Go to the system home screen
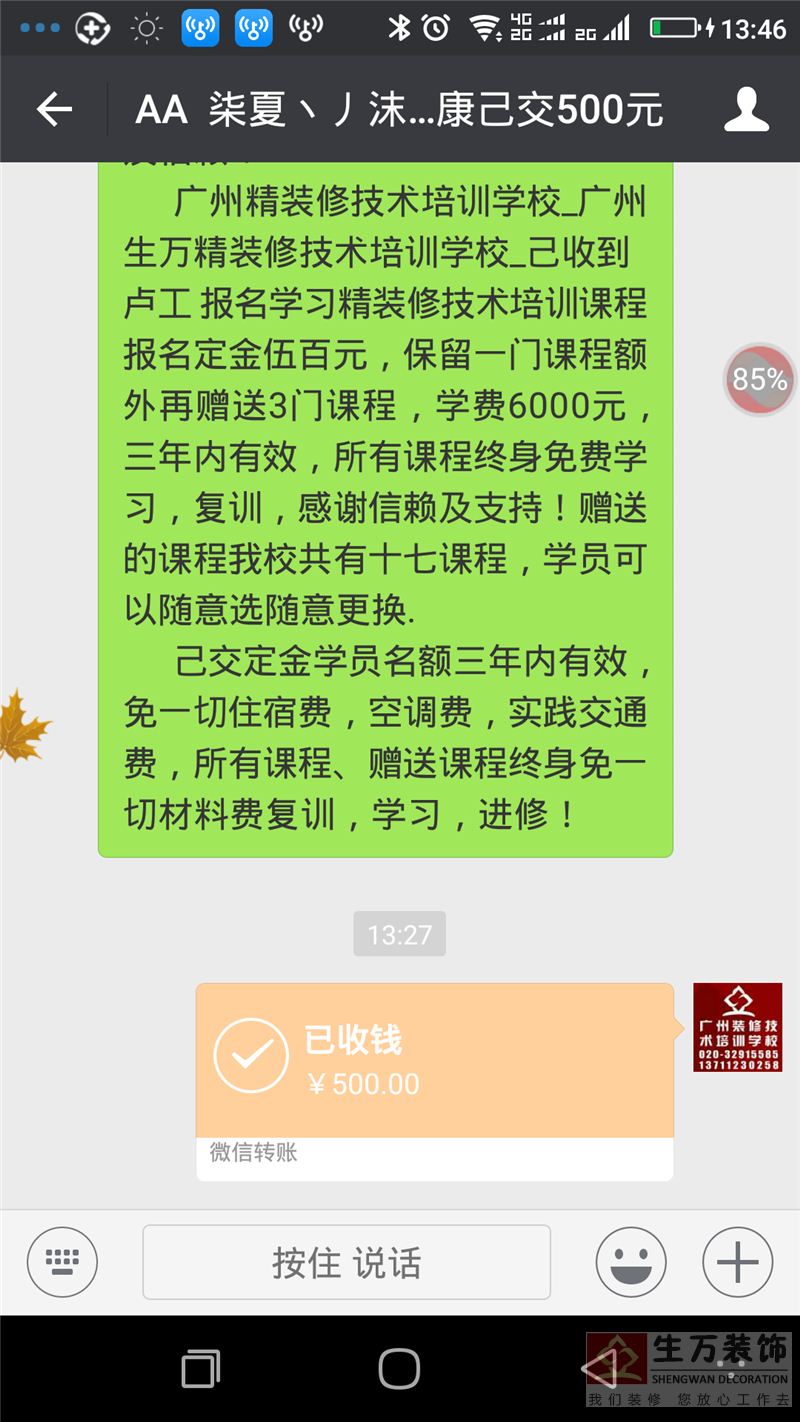Screen dimensions: 800x1422 coord(399,1368)
